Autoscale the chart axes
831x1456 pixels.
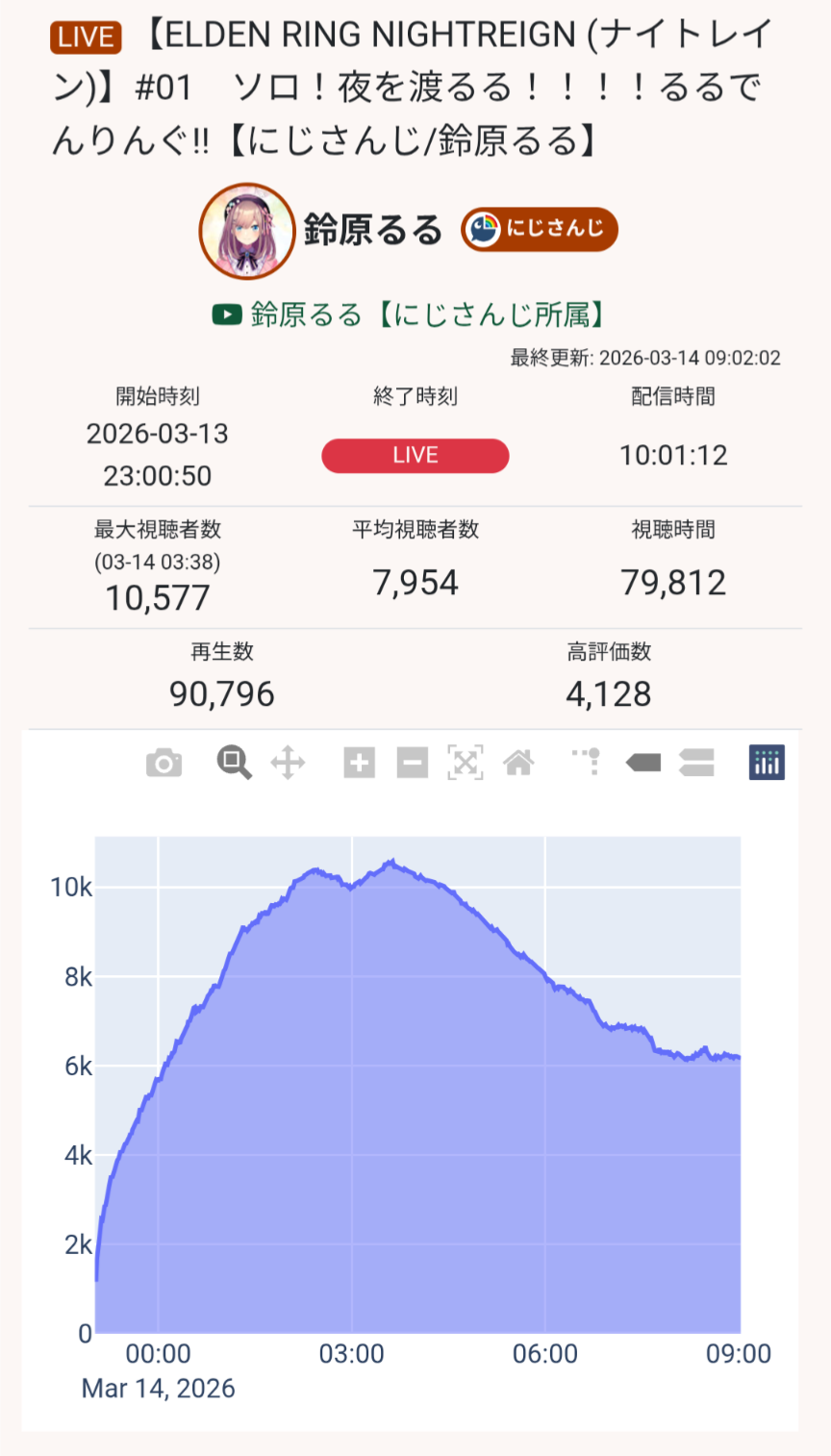(x=466, y=764)
